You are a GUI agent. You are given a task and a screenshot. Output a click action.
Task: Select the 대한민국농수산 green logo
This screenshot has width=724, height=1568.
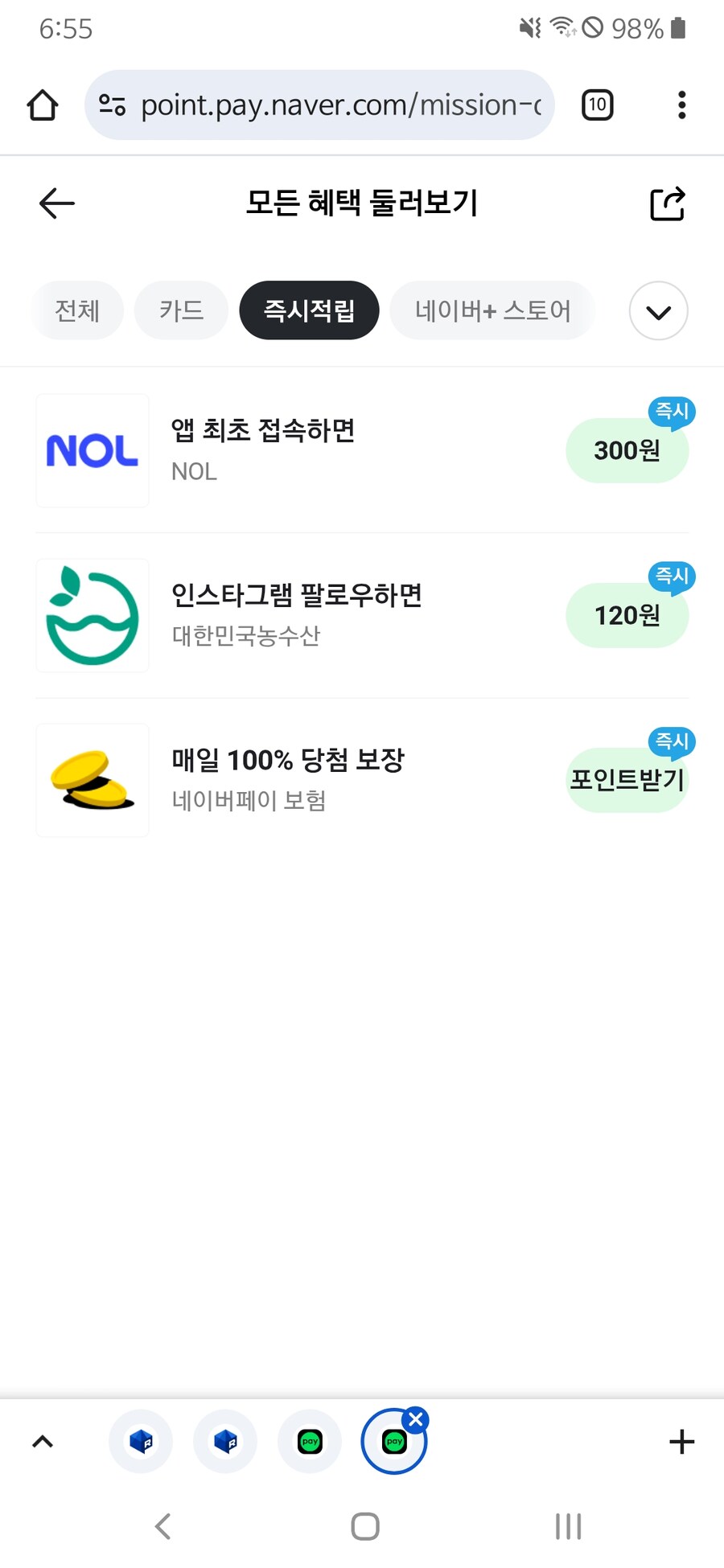(x=92, y=615)
